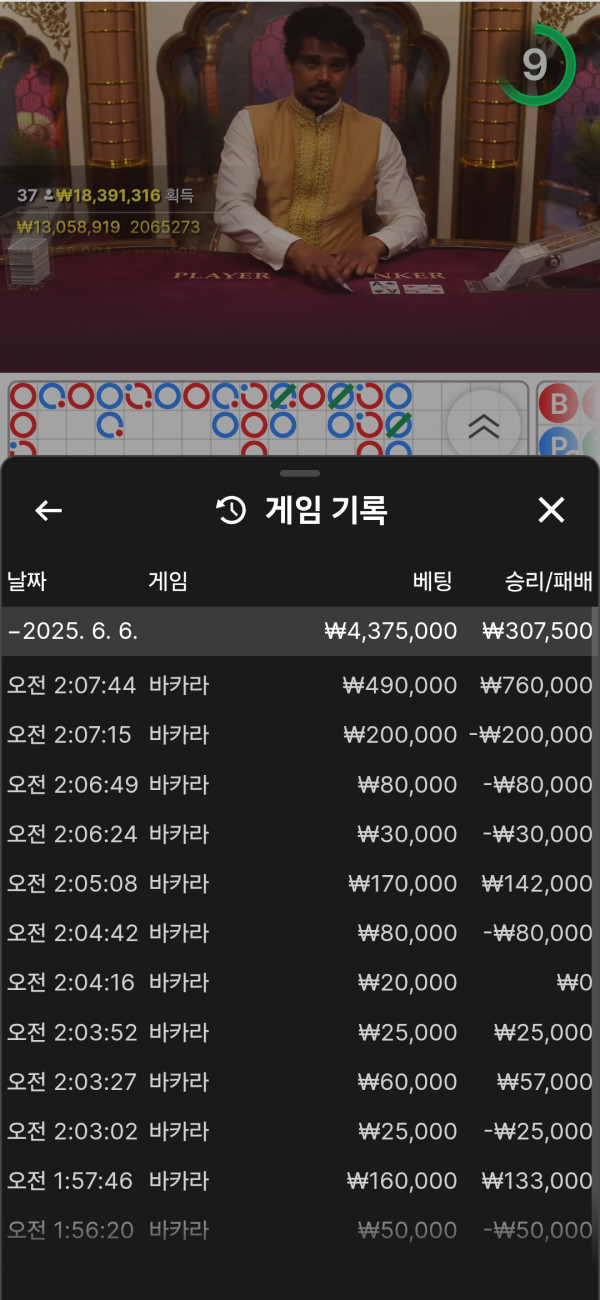600x1300 pixels.
Task: Close the 게임 기록 panel
Action: [x=551, y=510]
